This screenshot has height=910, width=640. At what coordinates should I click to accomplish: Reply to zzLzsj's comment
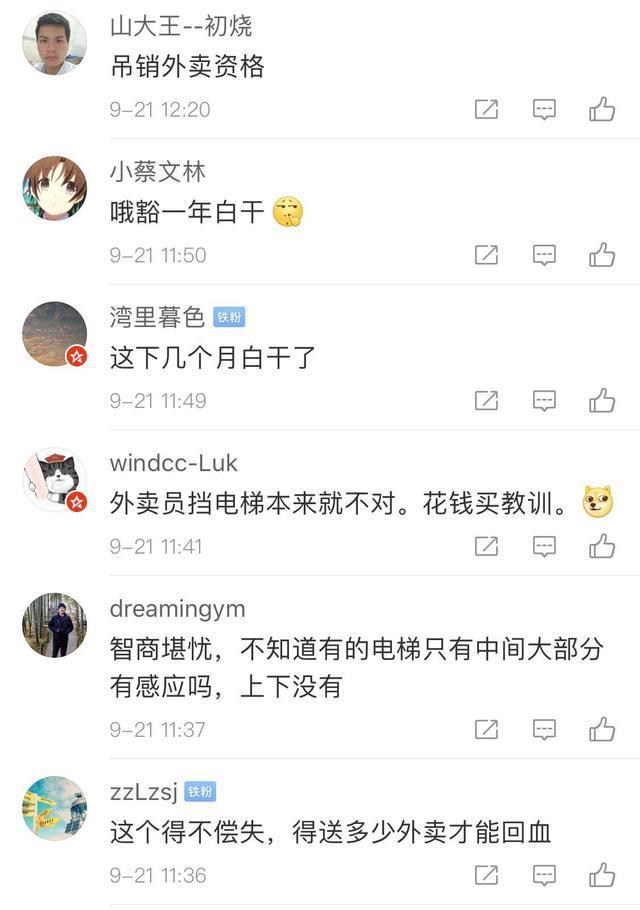click(x=544, y=875)
